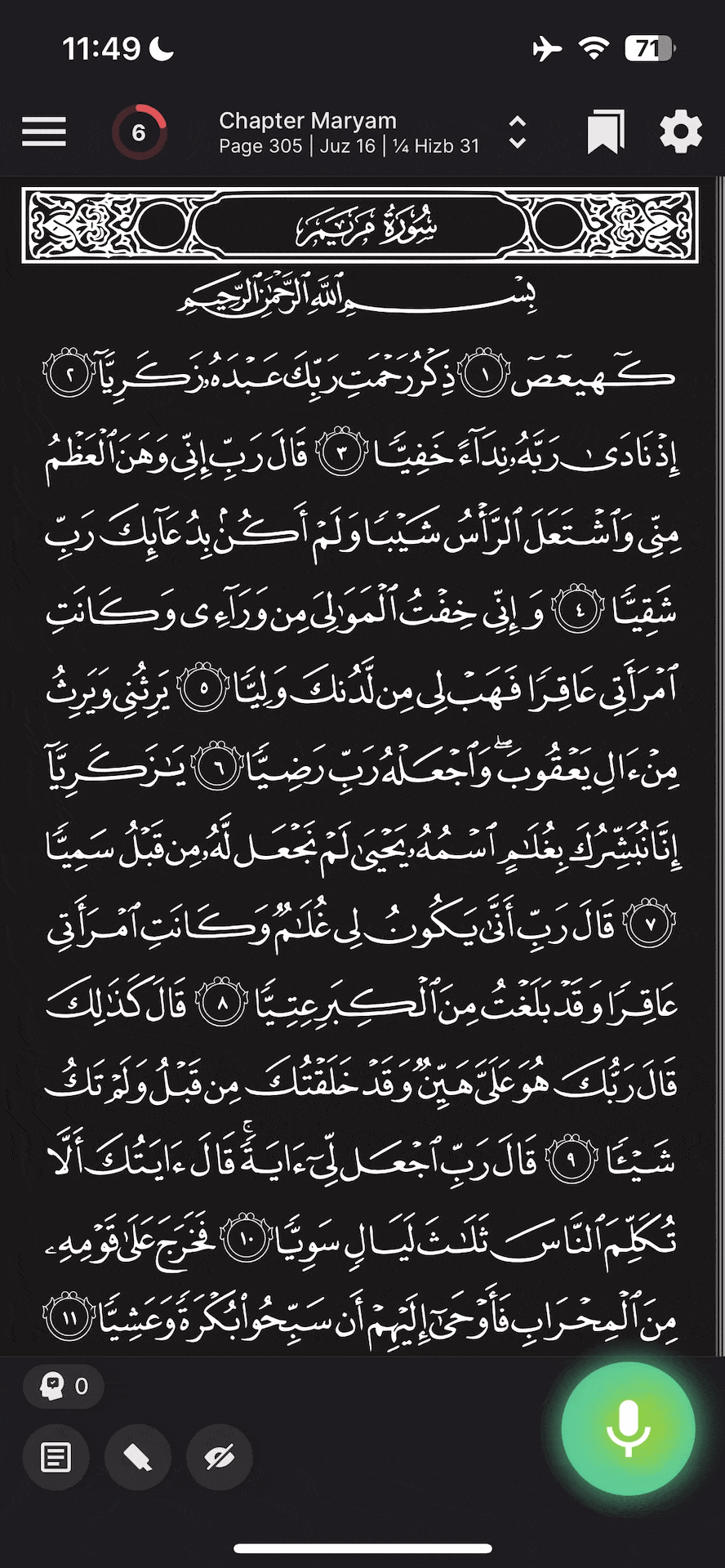Open the bookmarks icon

[606, 131]
